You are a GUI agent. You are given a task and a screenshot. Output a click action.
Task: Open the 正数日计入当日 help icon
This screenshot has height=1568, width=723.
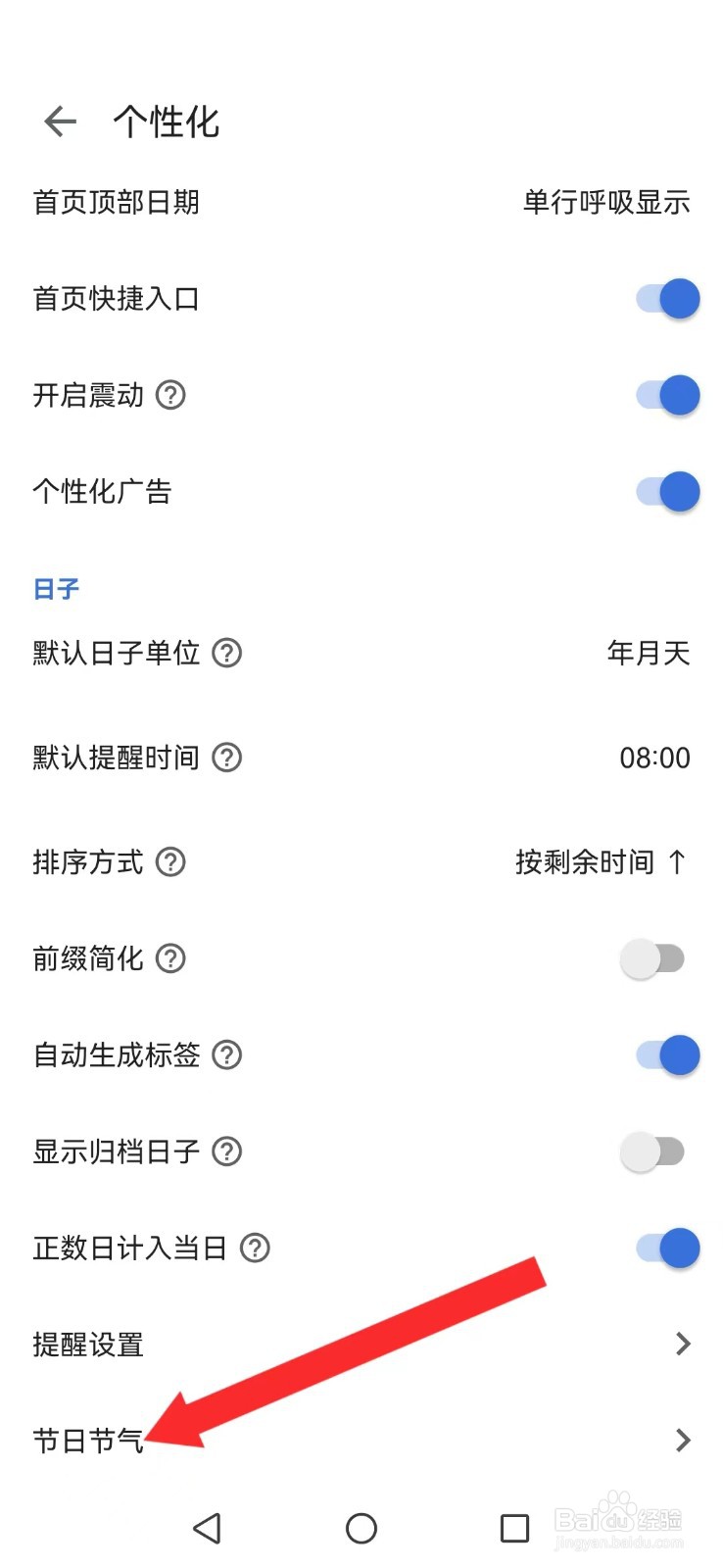pyautogui.click(x=255, y=1248)
